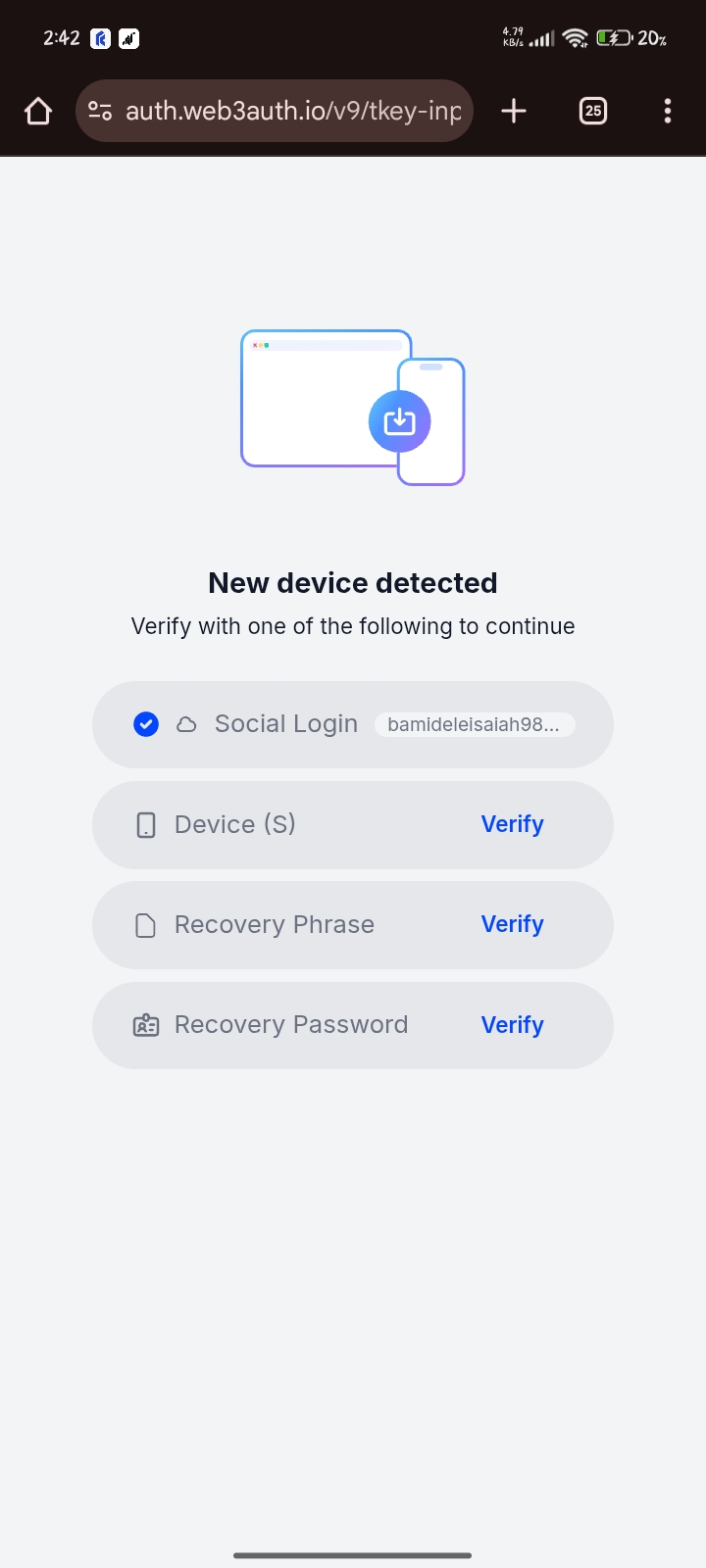Open a new browser tab
The width and height of the screenshot is (706, 1568).
[x=514, y=111]
